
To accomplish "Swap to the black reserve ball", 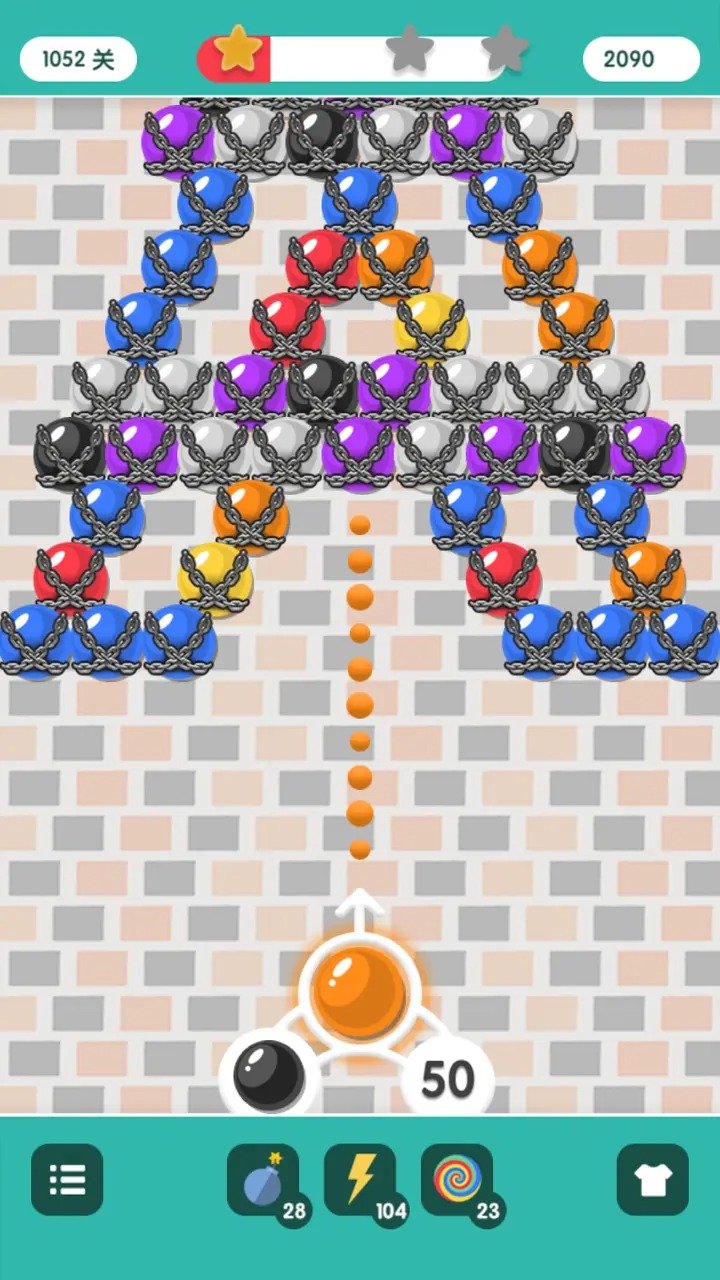I will pos(268,1075).
